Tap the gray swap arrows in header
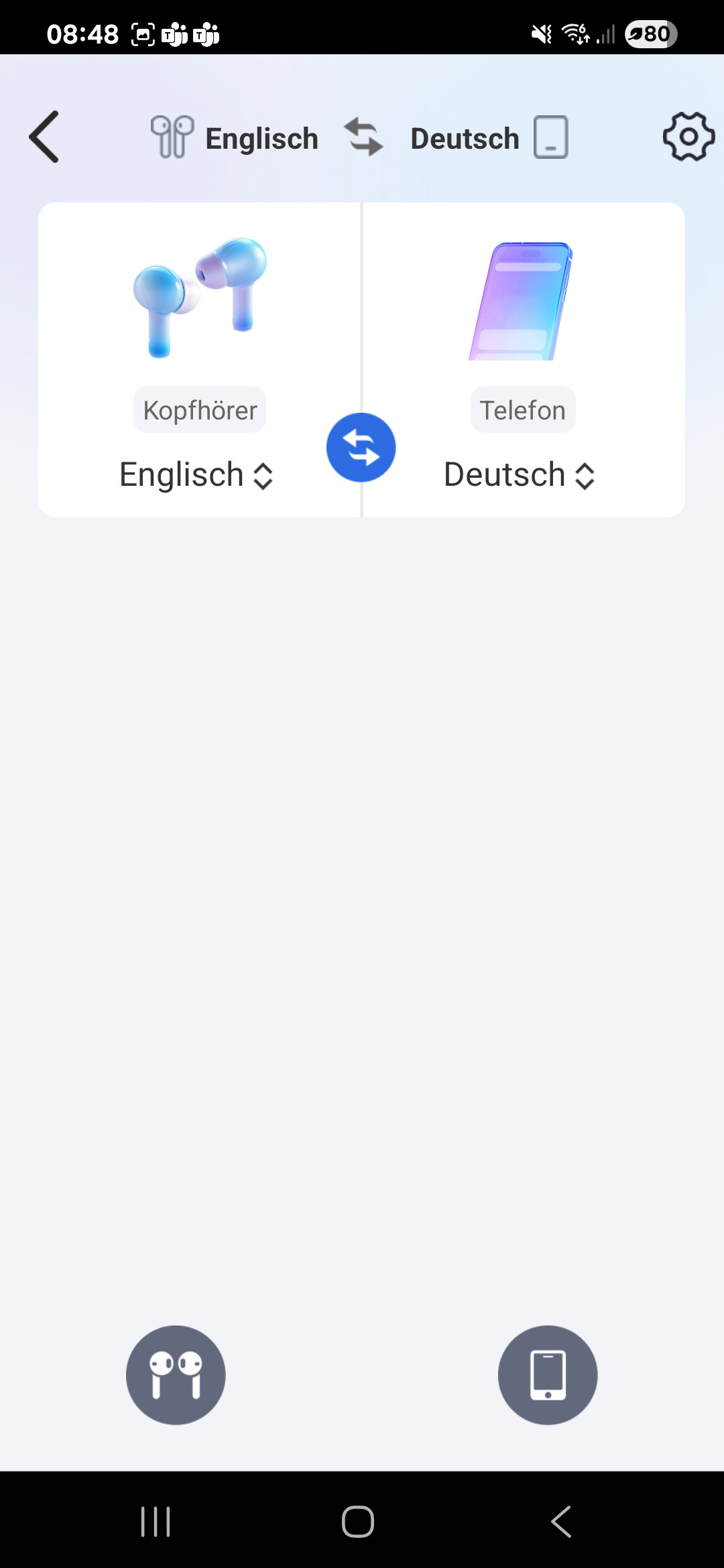 point(363,137)
